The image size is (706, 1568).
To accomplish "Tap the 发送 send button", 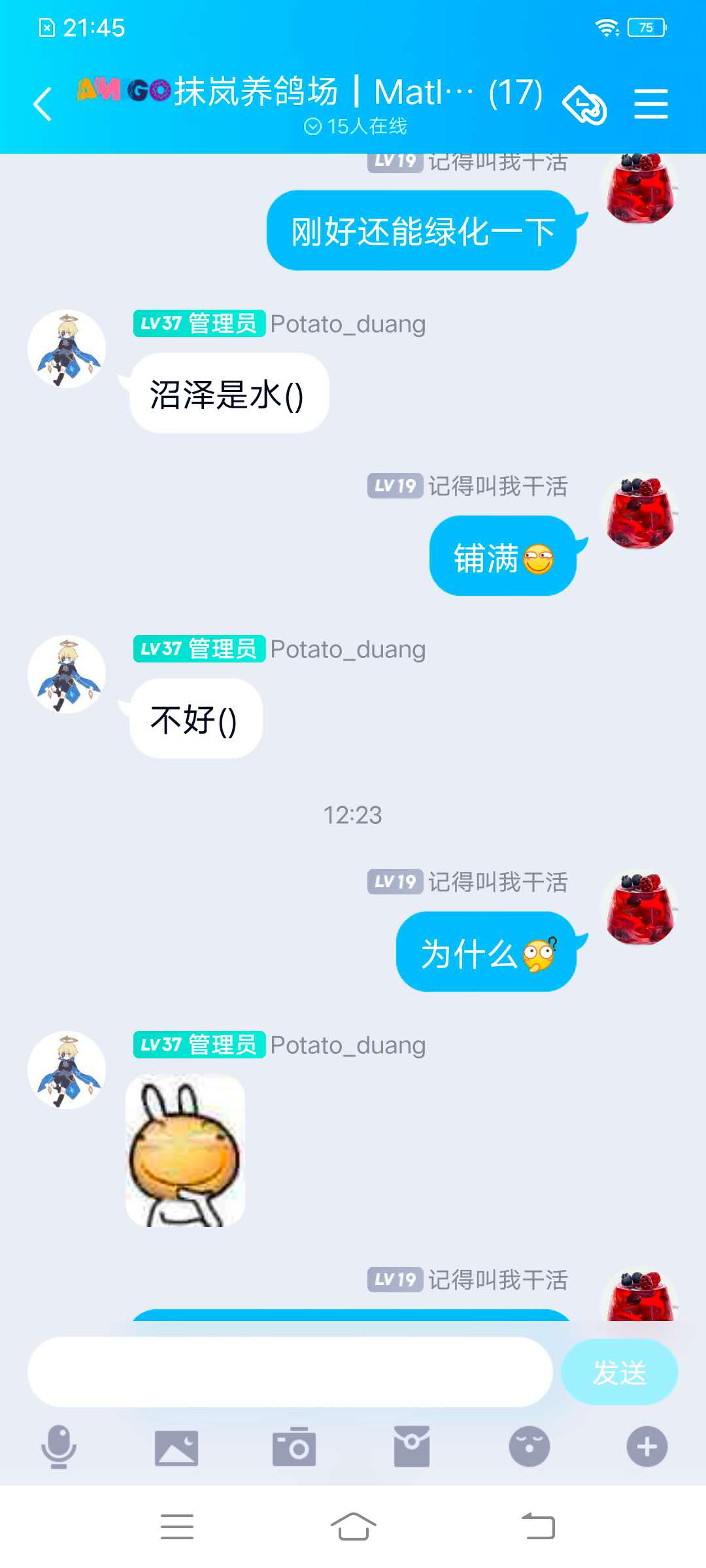I will click(x=619, y=1371).
